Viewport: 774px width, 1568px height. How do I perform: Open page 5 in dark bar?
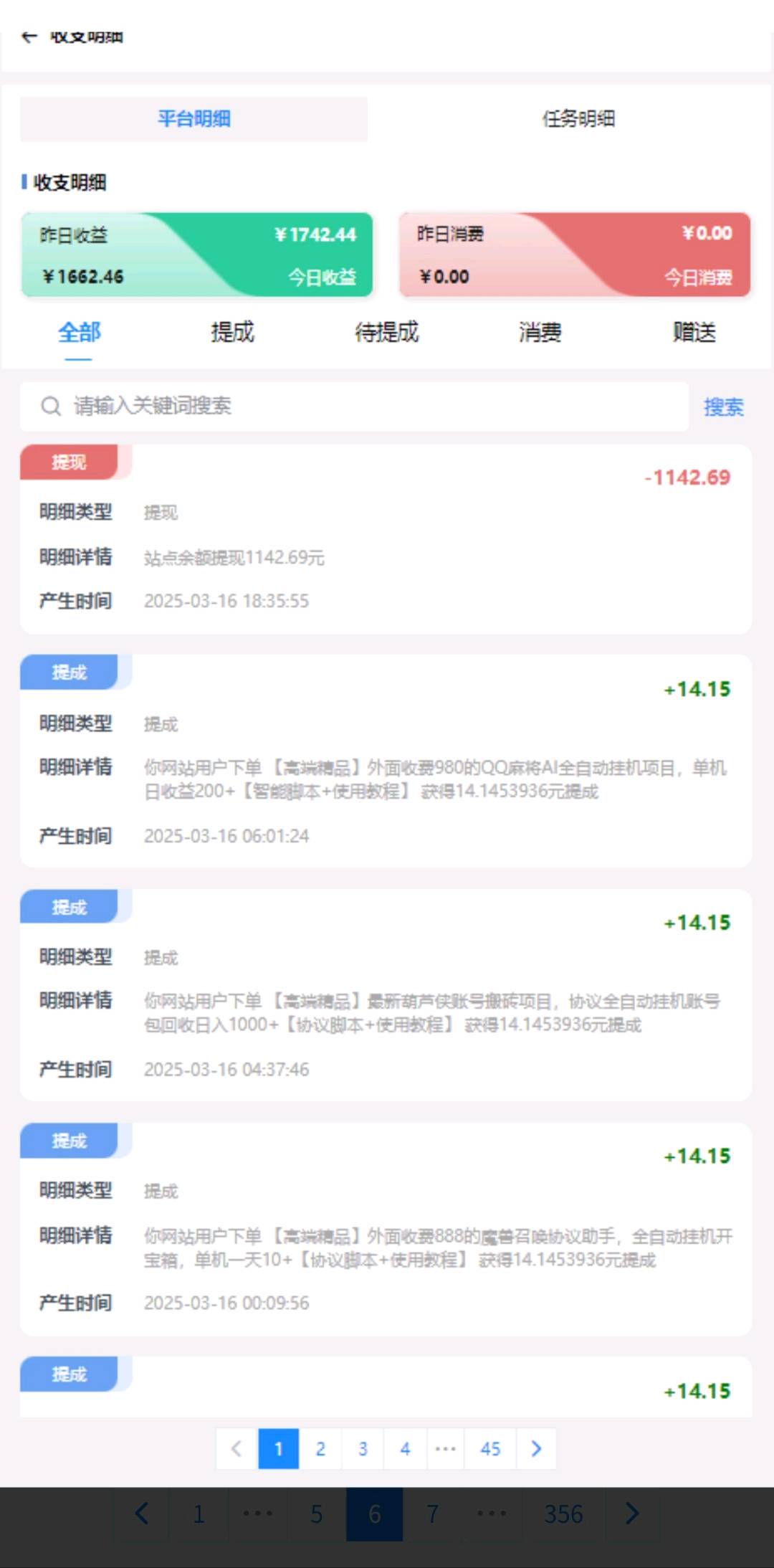(x=316, y=1514)
